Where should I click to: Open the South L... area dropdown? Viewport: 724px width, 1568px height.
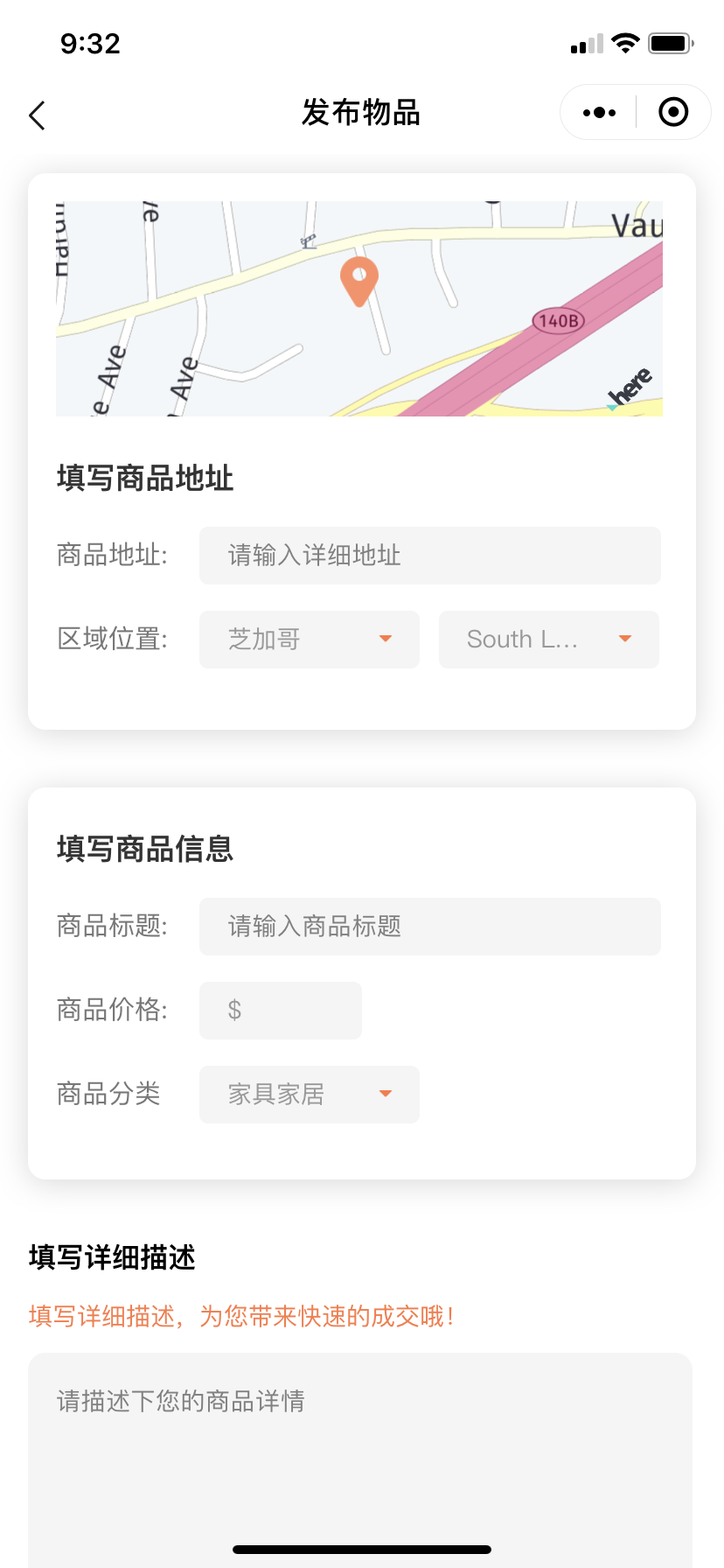pyautogui.click(x=549, y=640)
